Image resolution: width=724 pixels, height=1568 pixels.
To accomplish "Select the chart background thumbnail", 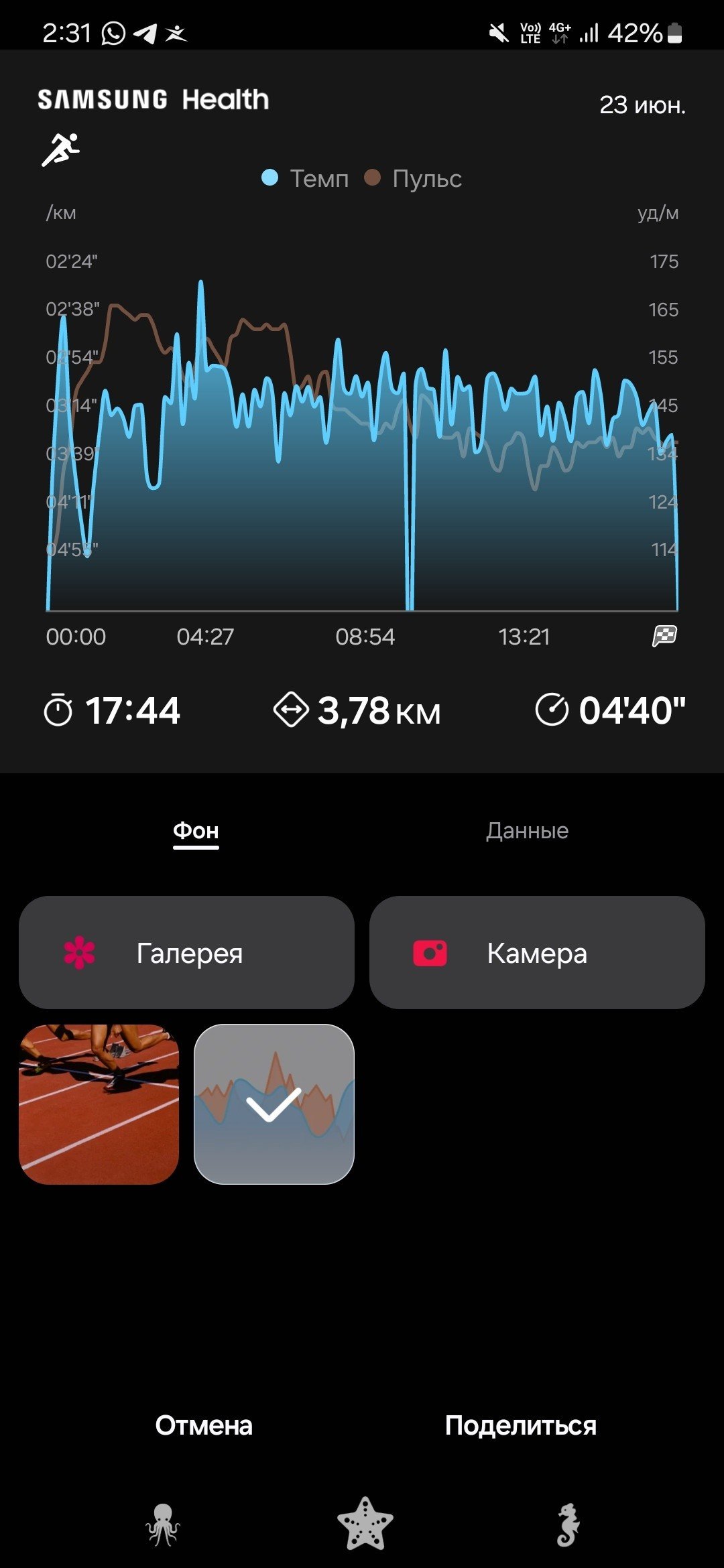I will pos(274,1104).
